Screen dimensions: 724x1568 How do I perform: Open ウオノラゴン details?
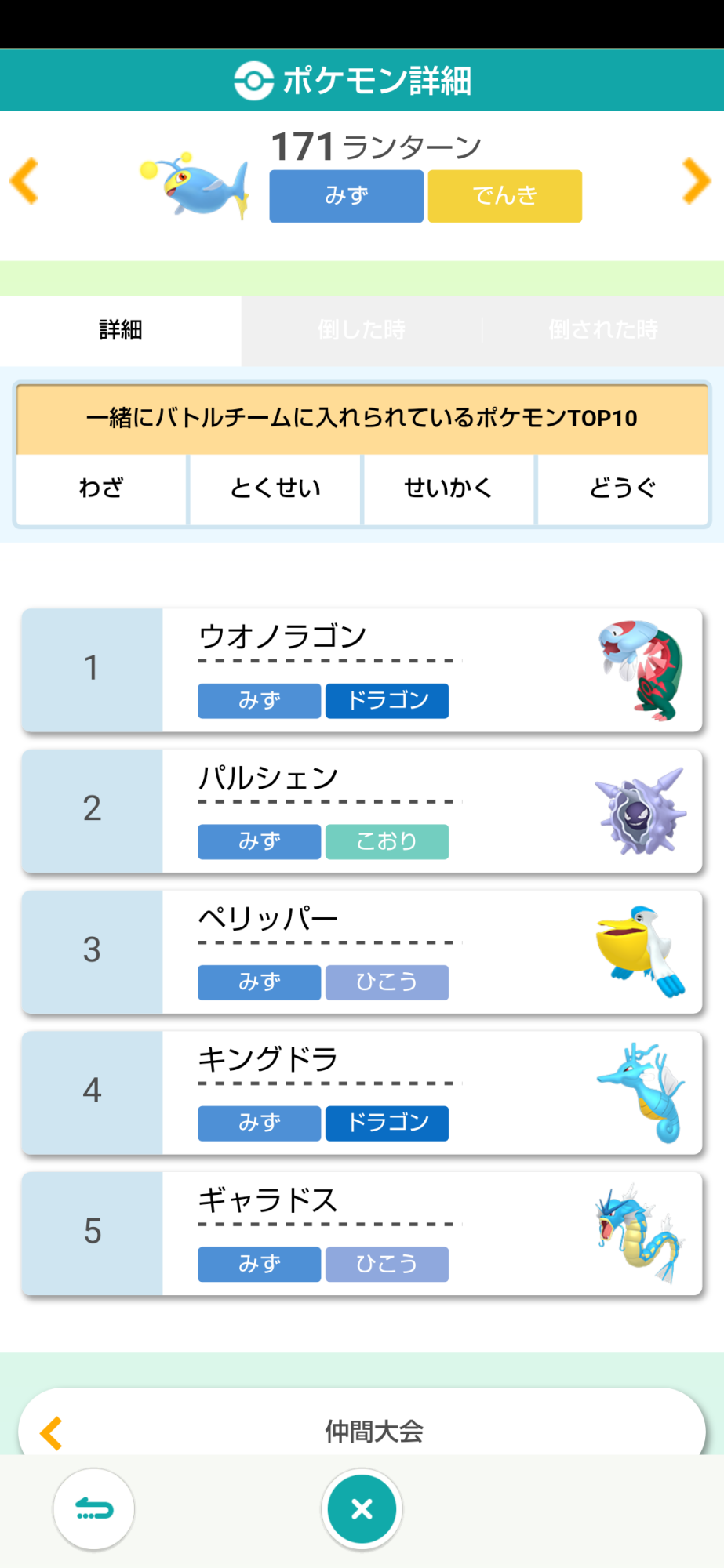(362, 670)
